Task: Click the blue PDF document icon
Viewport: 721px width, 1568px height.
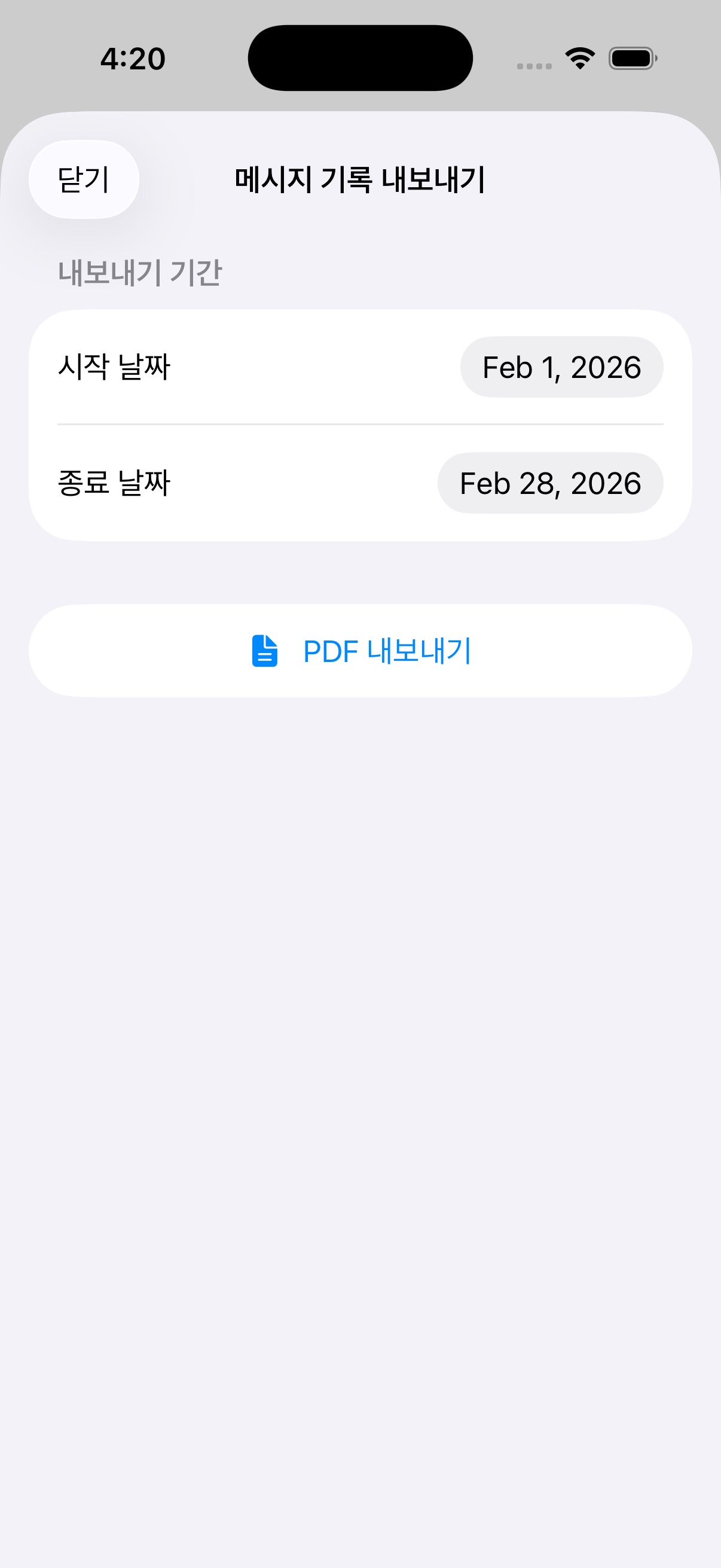Action: 265,650
